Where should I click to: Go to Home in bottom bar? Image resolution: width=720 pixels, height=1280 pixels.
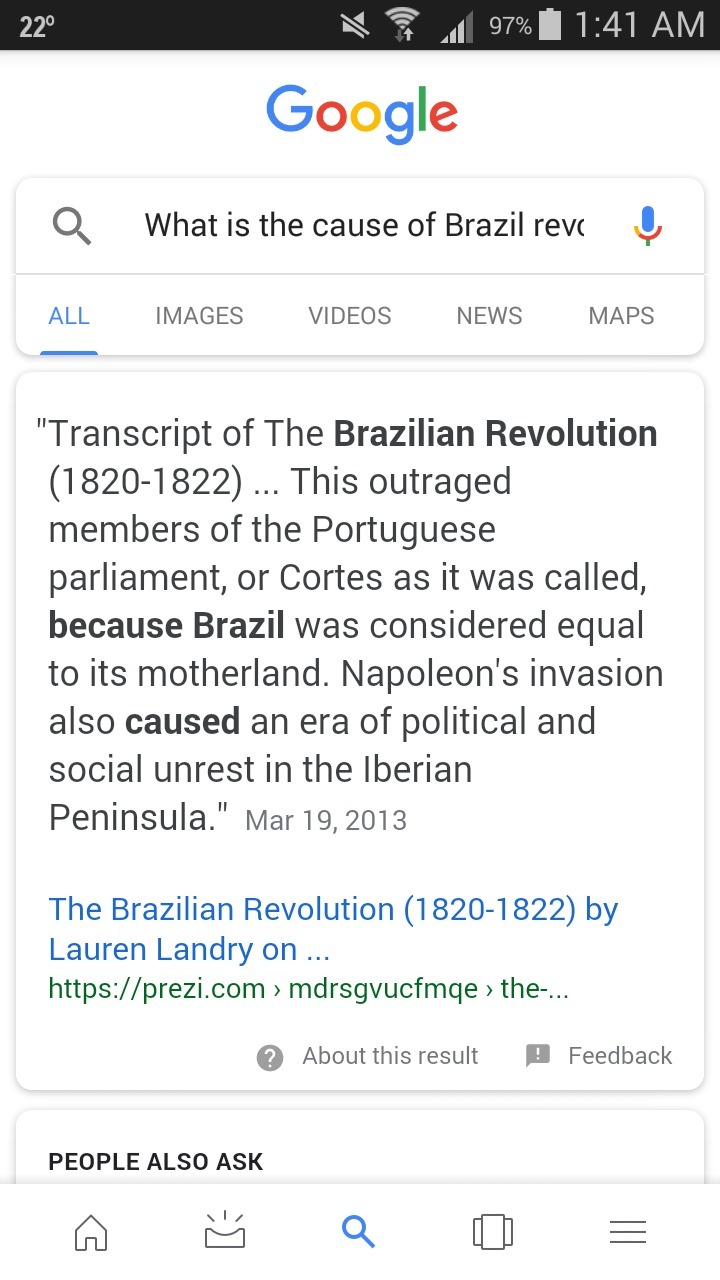click(x=91, y=1232)
